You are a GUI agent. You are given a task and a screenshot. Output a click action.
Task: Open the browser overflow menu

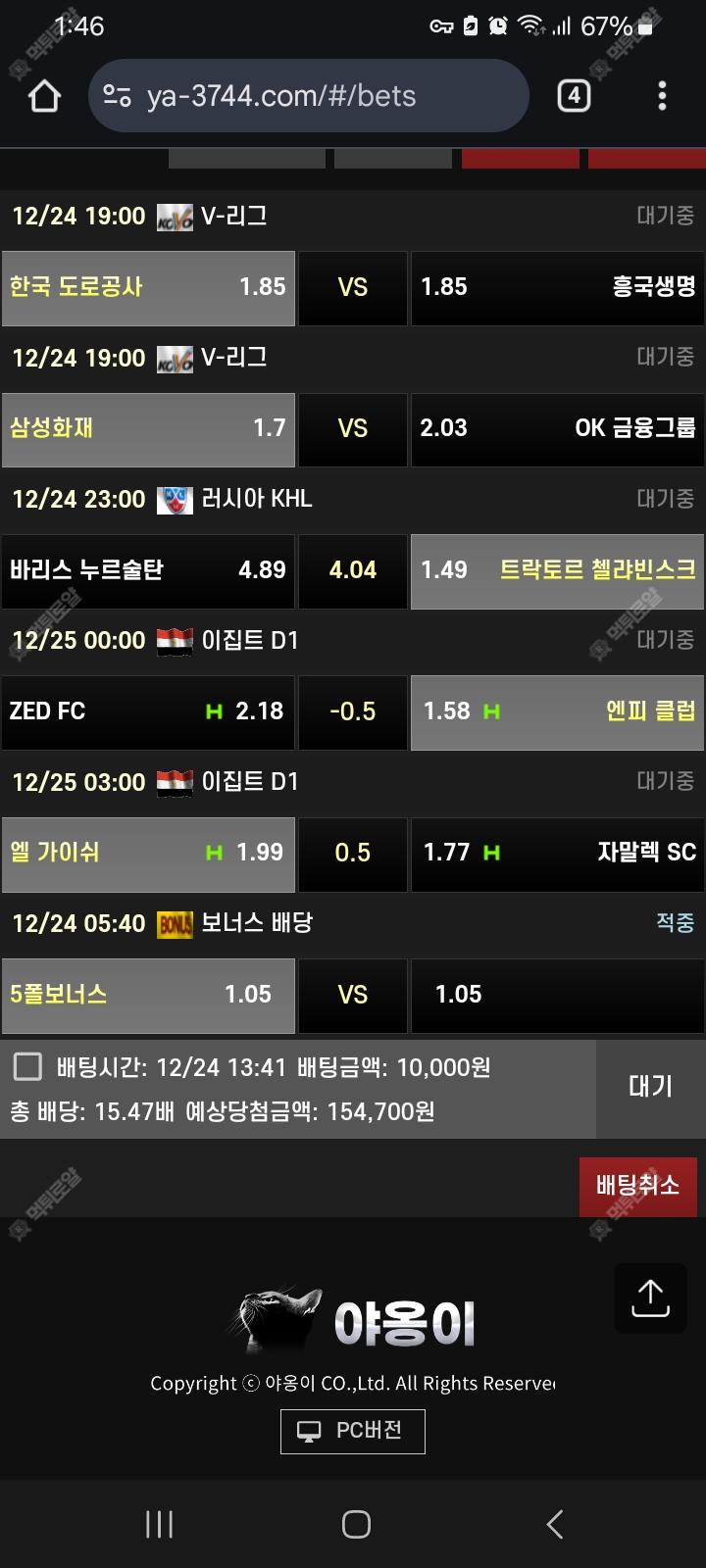pyautogui.click(x=662, y=96)
